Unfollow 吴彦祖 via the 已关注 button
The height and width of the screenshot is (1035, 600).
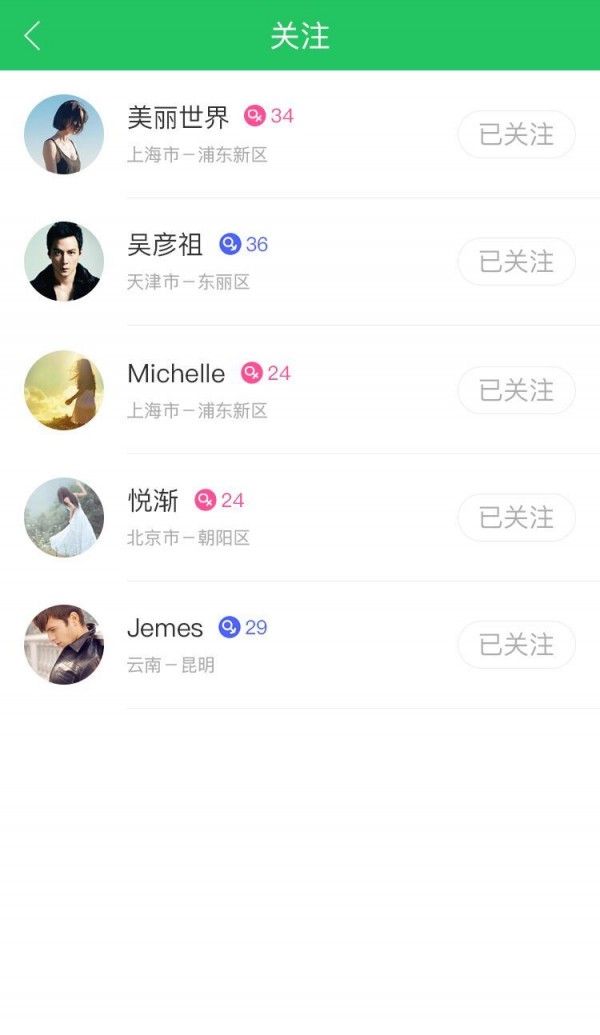click(516, 262)
